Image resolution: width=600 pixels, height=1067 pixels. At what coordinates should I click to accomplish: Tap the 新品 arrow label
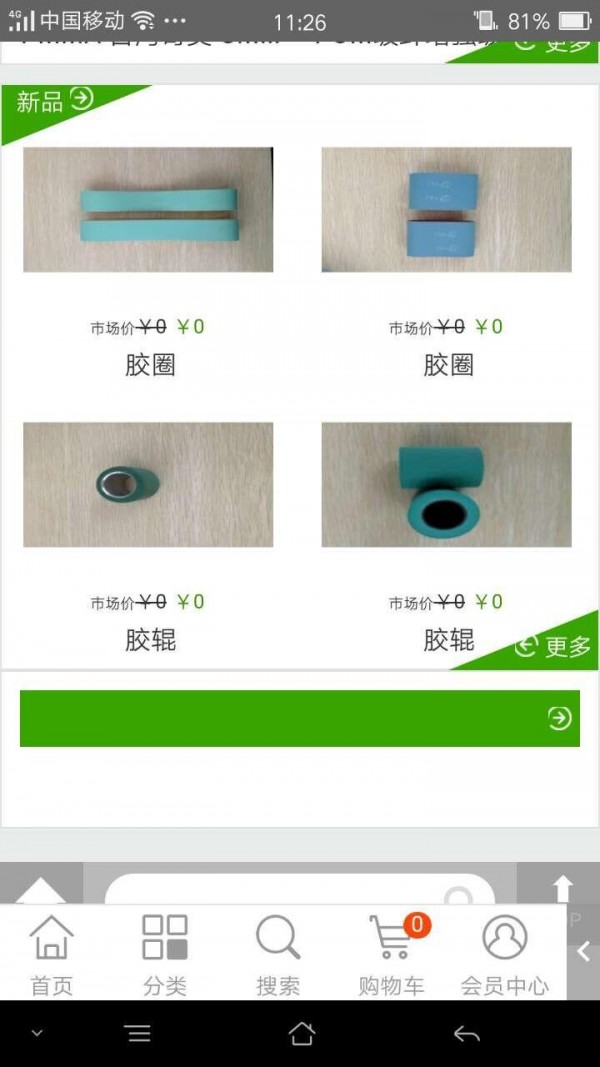[55, 100]
